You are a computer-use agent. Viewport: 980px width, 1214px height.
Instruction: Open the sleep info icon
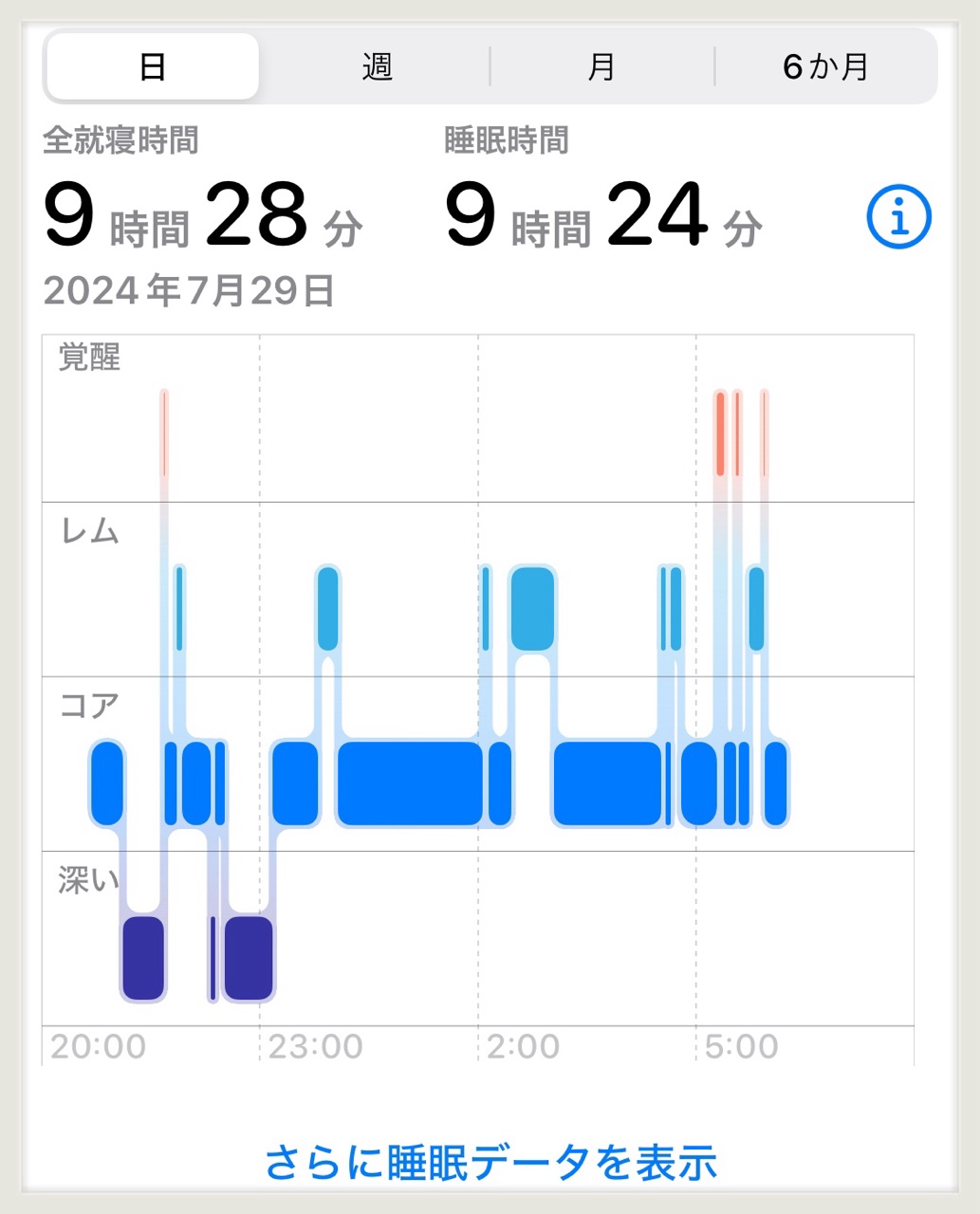[x=898, y=217]
